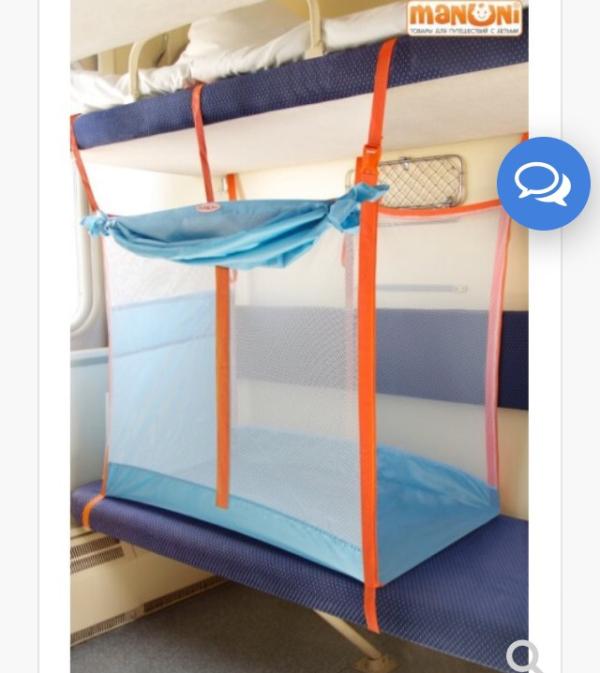Screen dimensions: 600x673
Task: Open the product photo full-screen
Action: pos(299,336)
